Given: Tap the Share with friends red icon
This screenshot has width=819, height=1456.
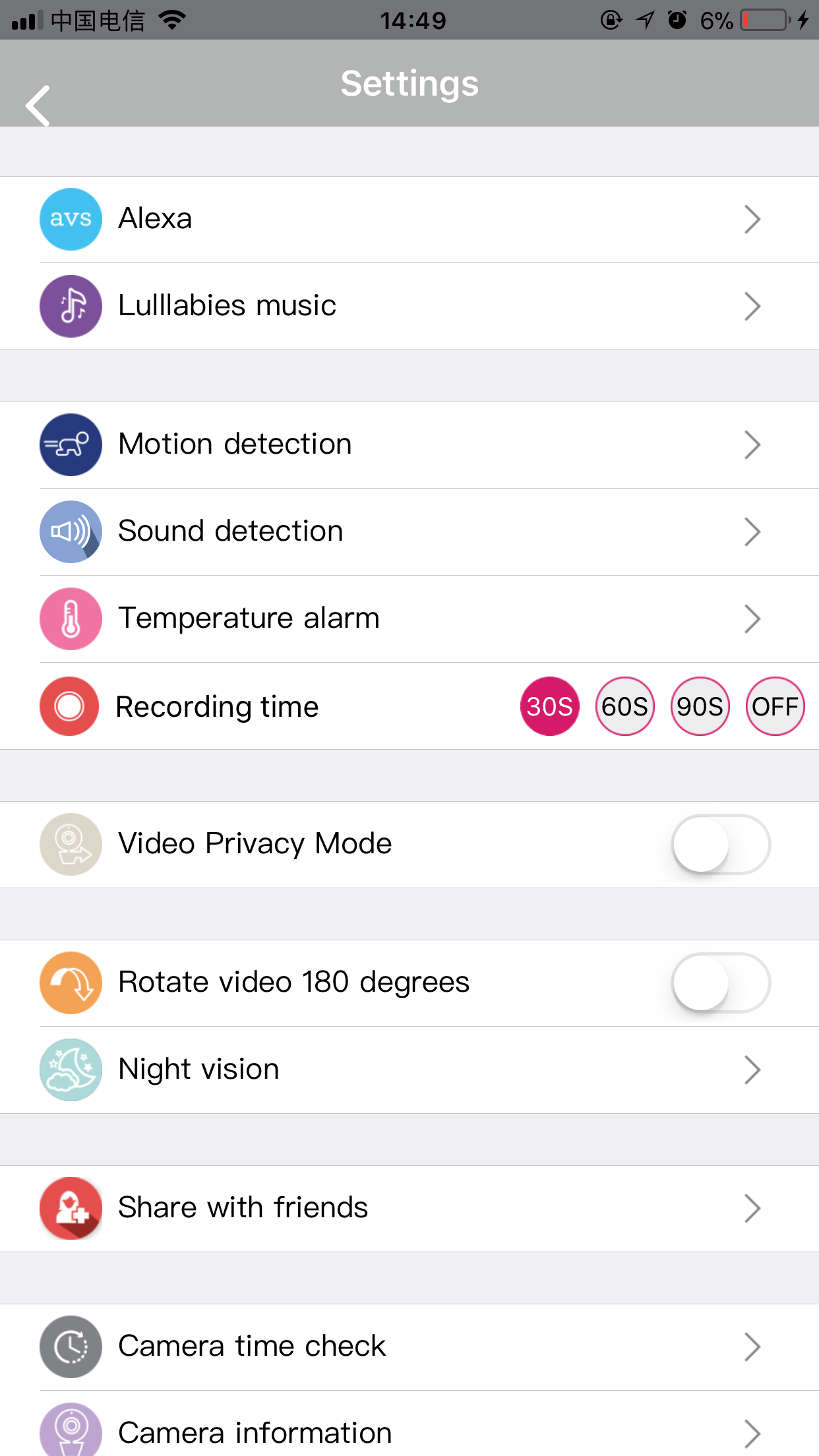Looking at the screenshot, I should tap(71, 1208).
